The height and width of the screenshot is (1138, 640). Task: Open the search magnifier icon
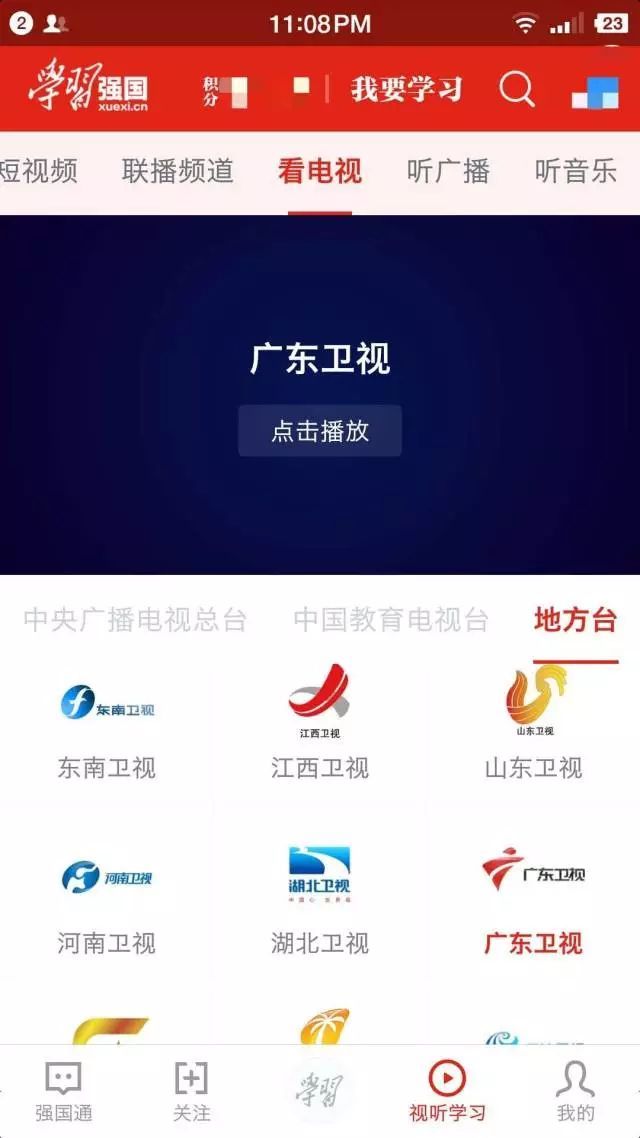tap(517, 89)
